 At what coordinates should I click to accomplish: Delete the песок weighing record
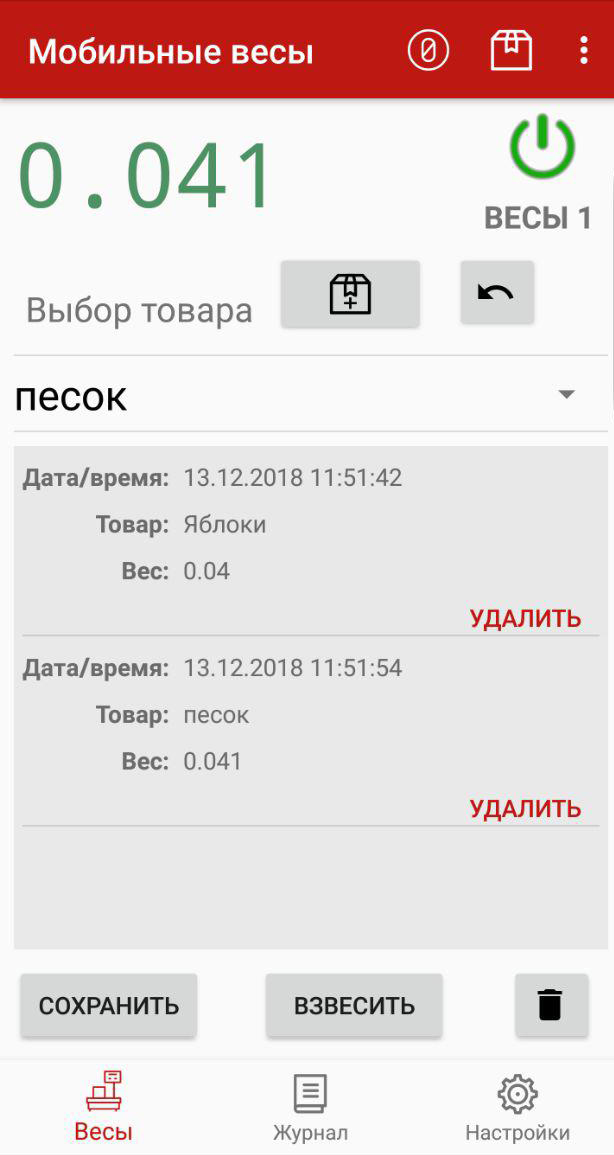[x=525, y=808]
